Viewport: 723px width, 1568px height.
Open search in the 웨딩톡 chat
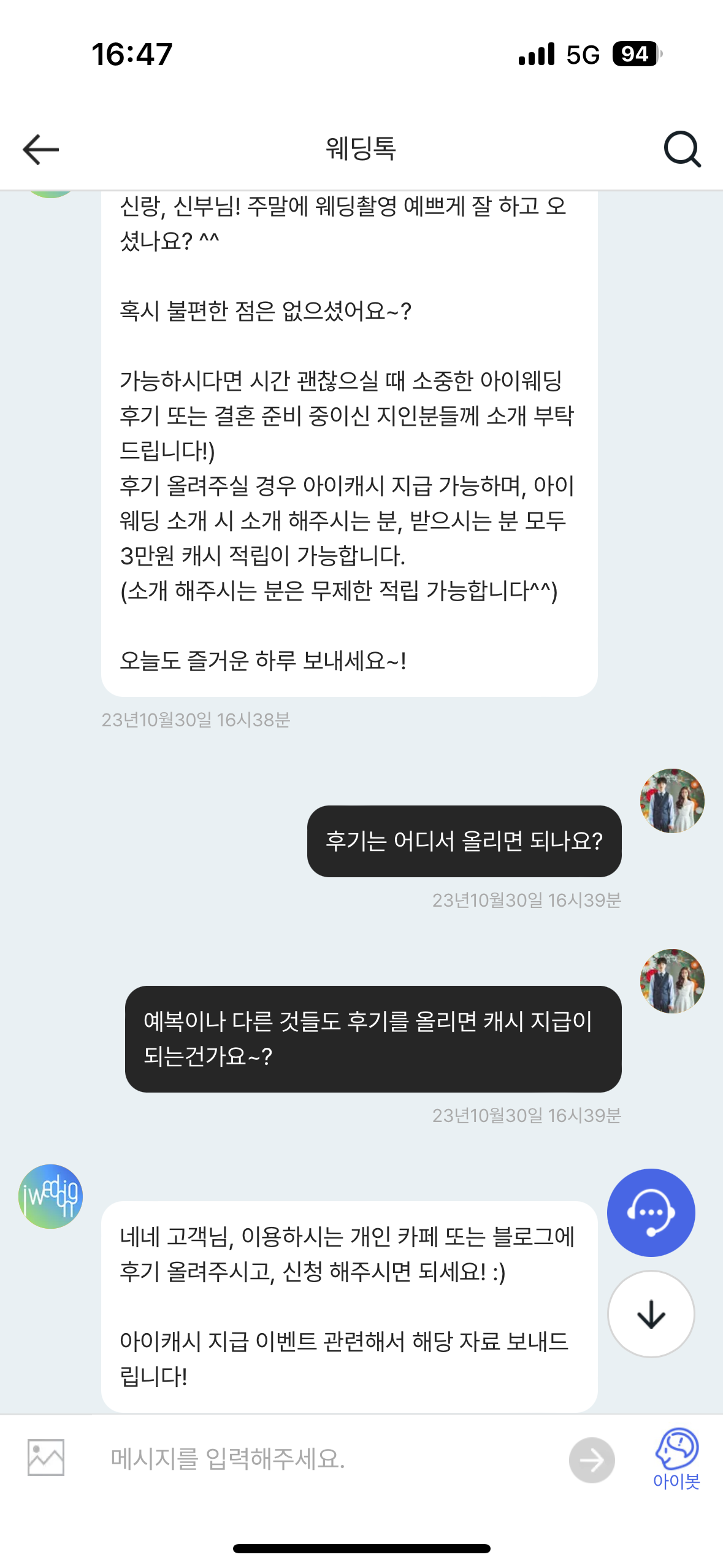tap(683, 149)
